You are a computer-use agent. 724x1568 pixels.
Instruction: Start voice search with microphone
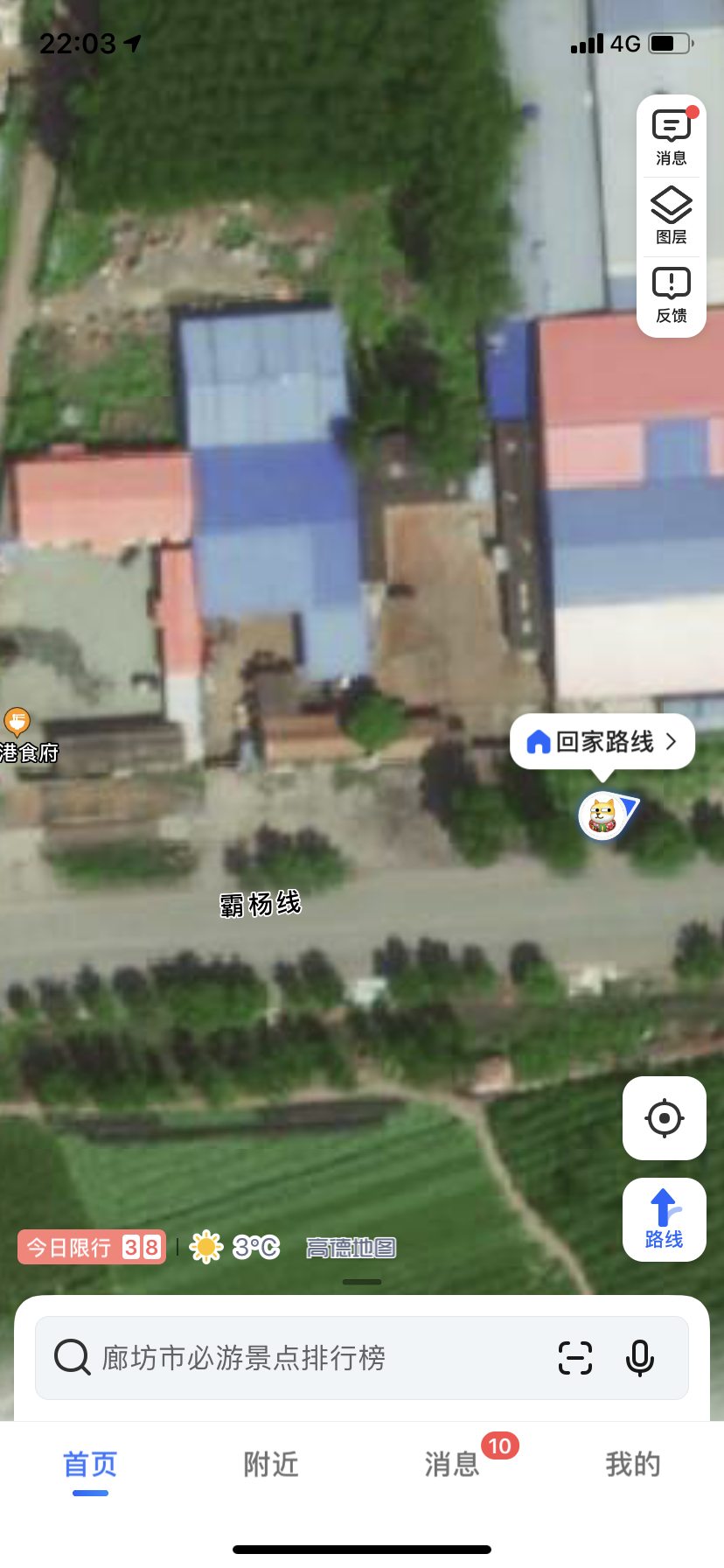pos(639,1358)
